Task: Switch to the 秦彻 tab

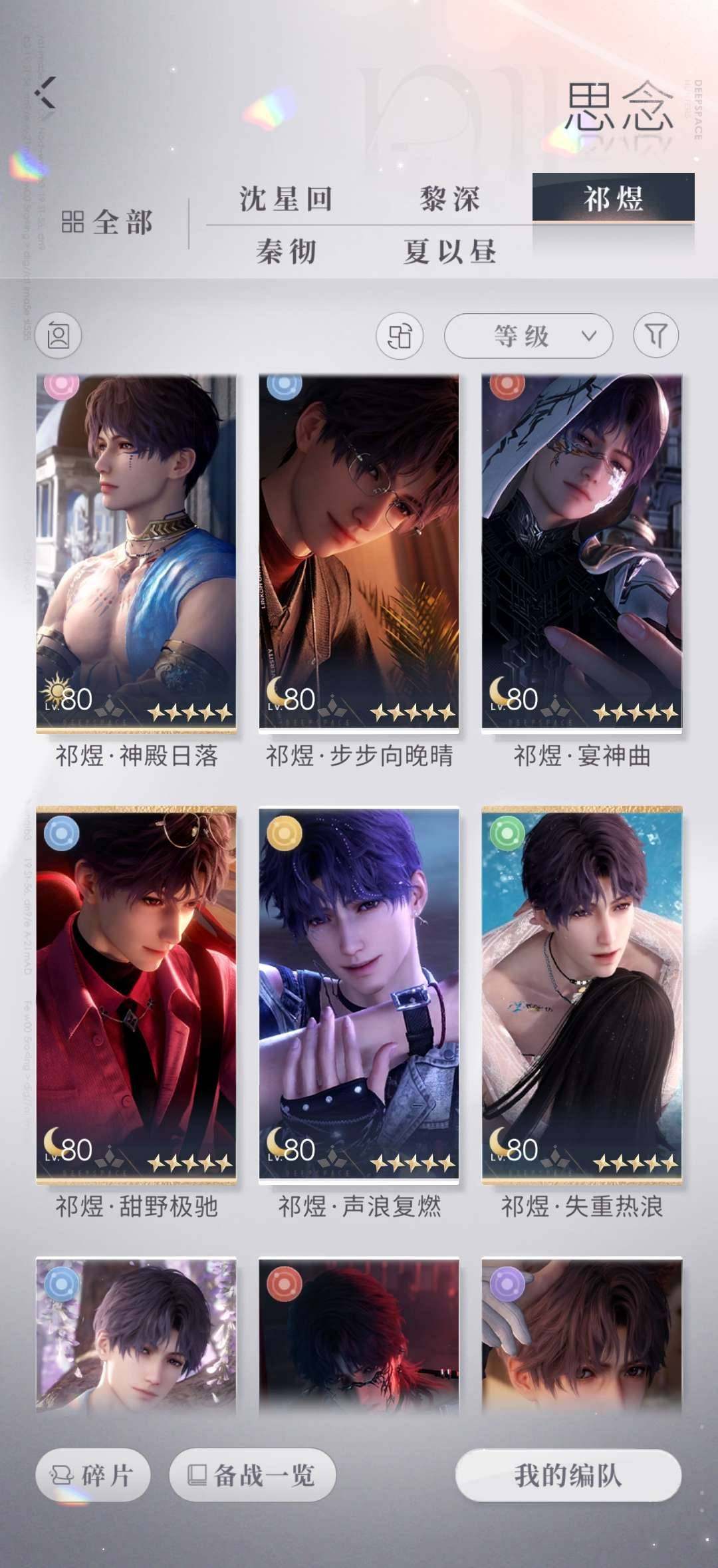Action: click(x=286, y=252)
